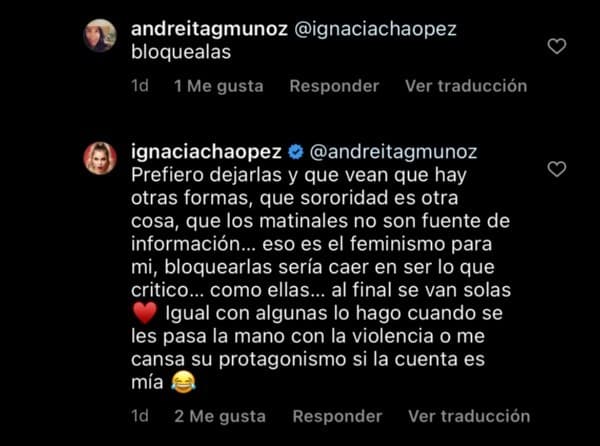Tap Responder under ignaciachaopez's reply

(x=337, y=415)
